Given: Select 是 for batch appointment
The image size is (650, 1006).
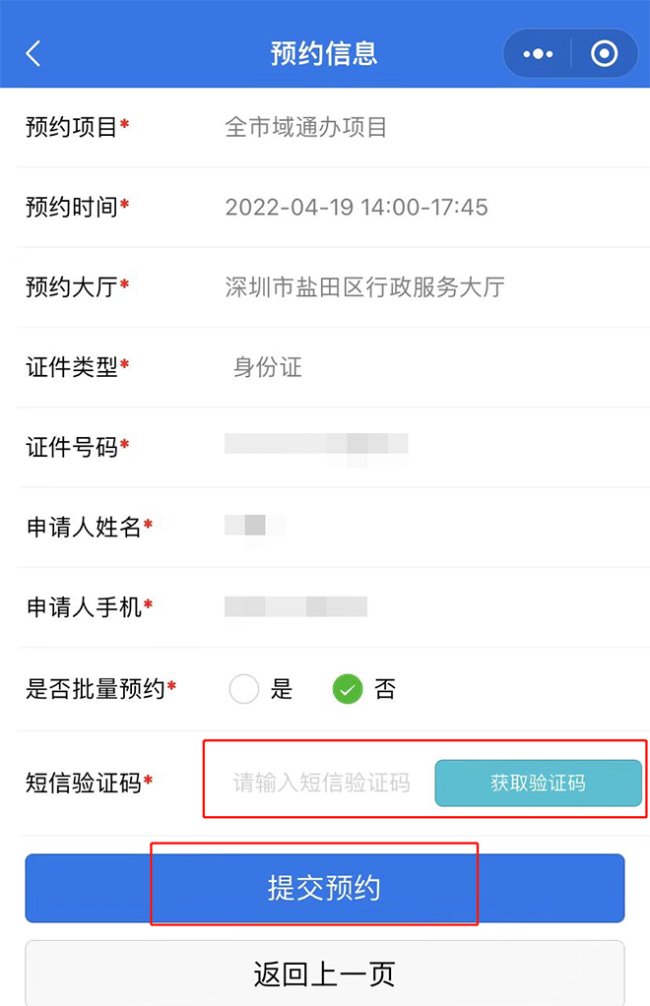Looking at the screenshot, I should coord(244,689).
